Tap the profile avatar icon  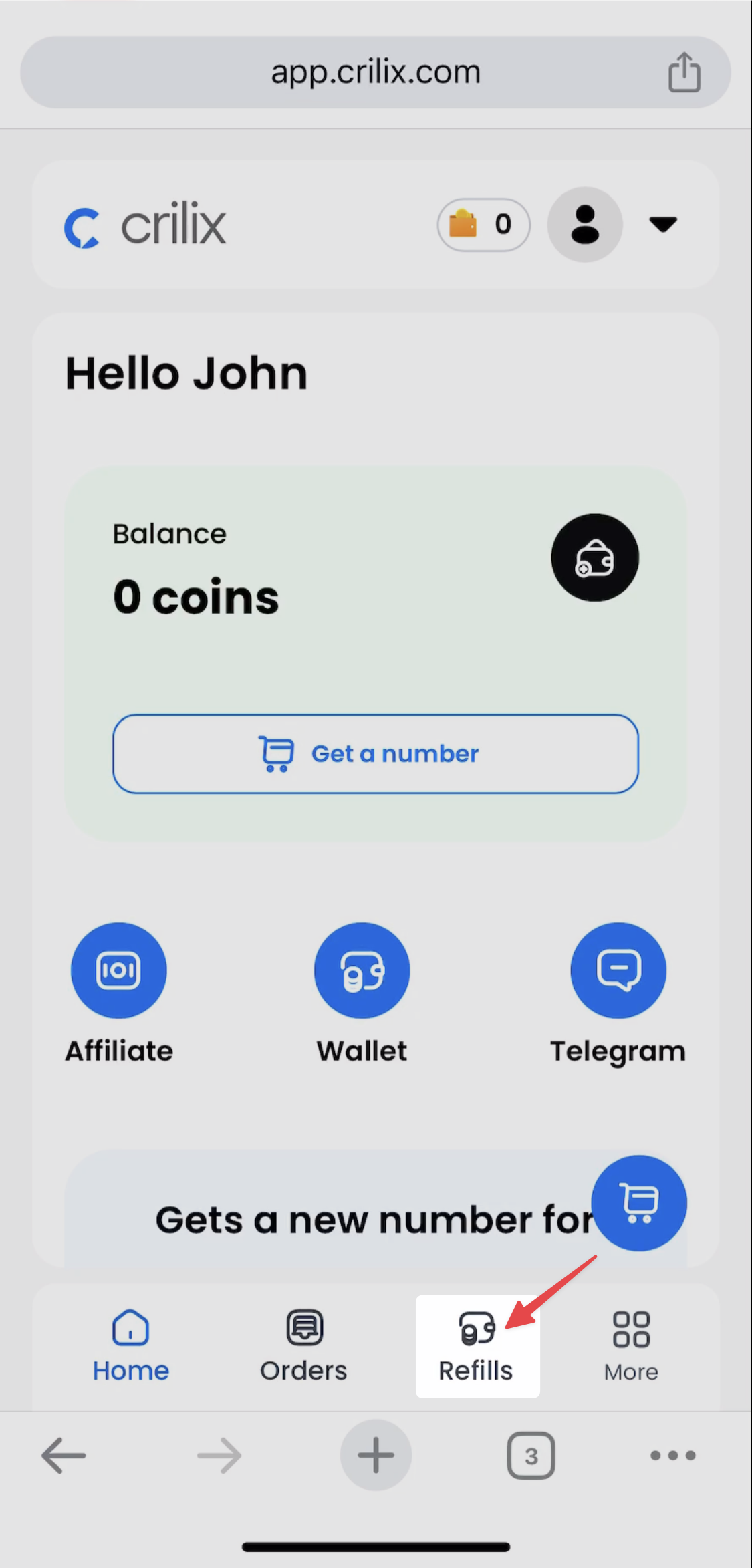point(585,225)
